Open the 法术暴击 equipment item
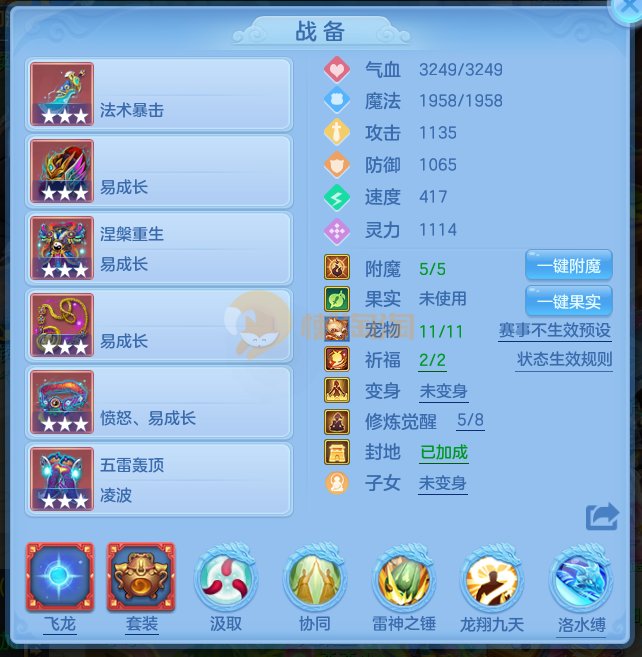Viewport: 642px width, 657px height. (x=160, y=94)
